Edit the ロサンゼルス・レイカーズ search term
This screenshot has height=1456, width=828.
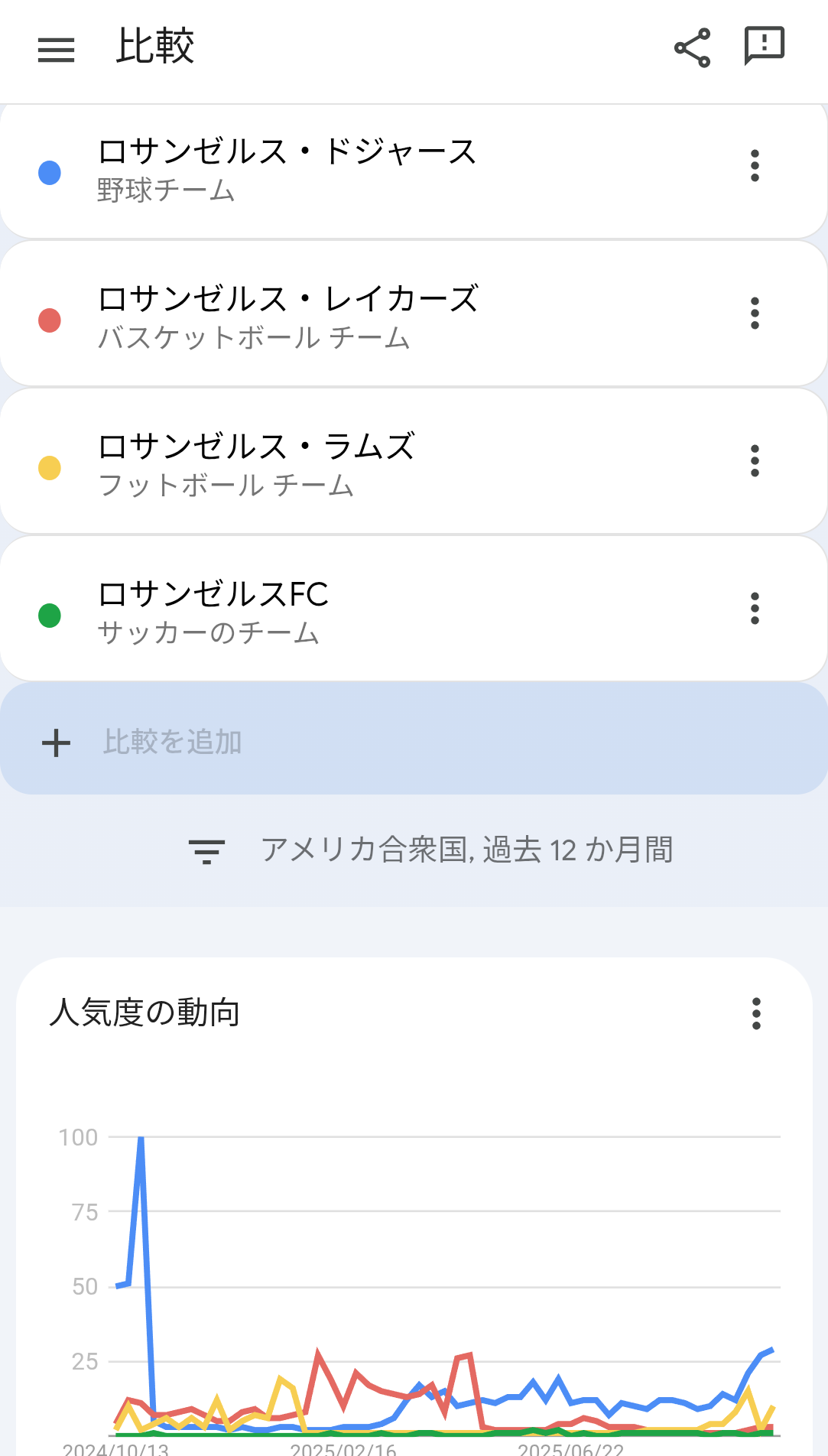tap(287, 299)
